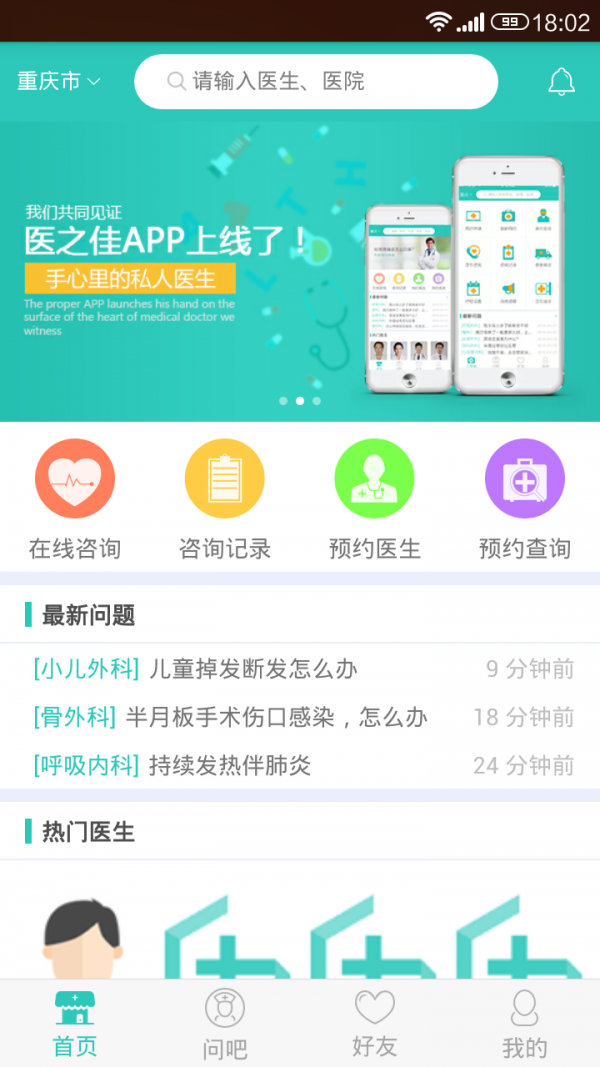Switch to the 好友 tab

[x=375, y=1024]
